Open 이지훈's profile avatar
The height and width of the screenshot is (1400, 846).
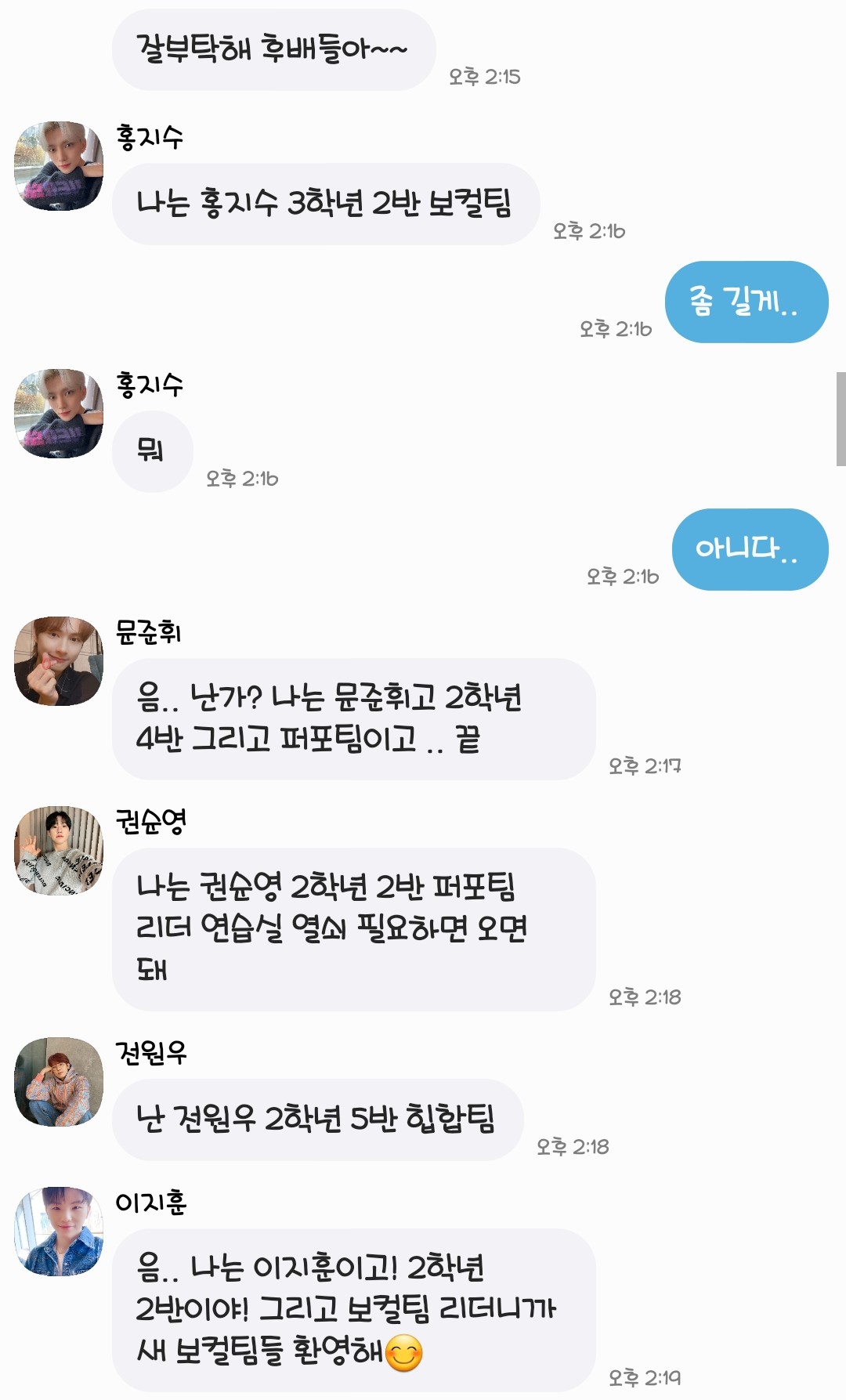59,1231
